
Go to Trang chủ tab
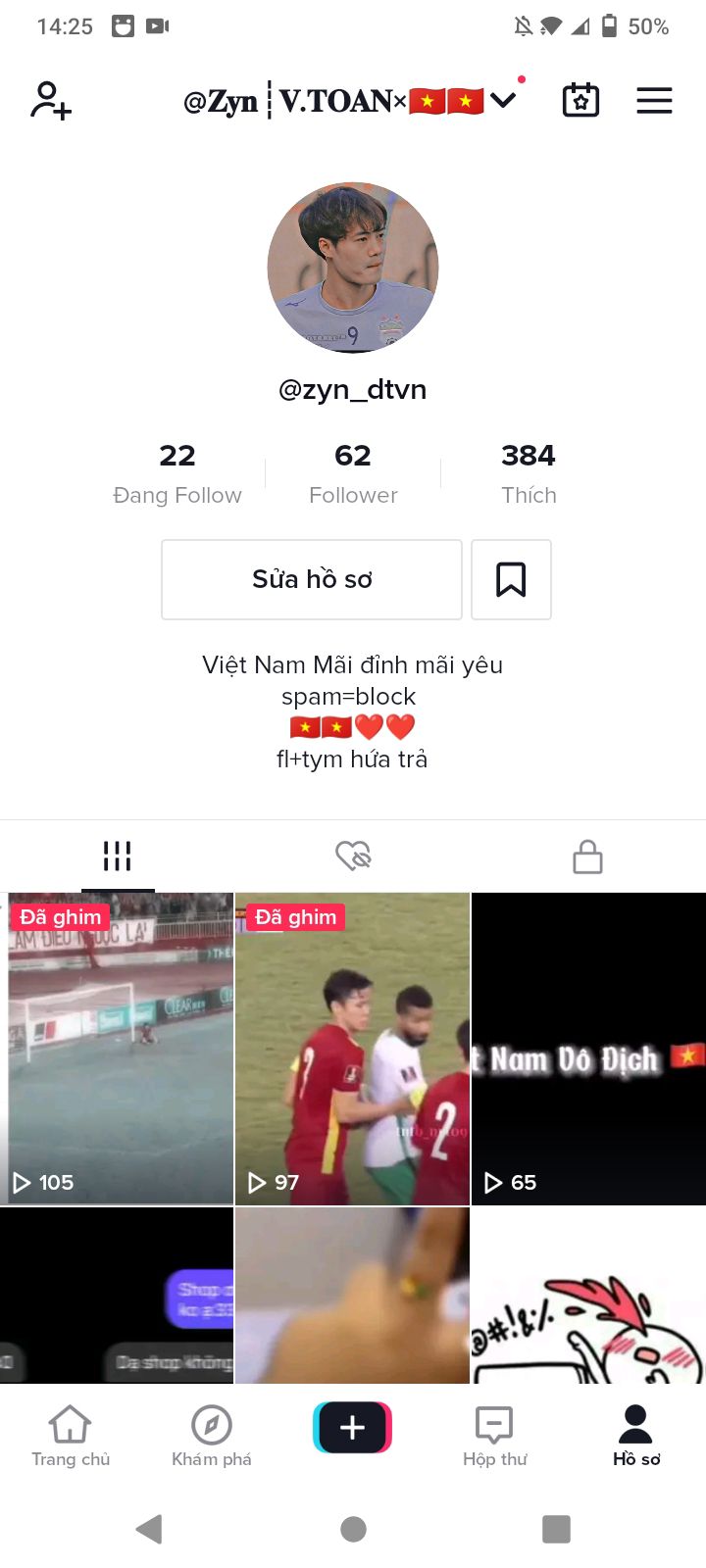pyautogui.click(x=71, y=1436)
